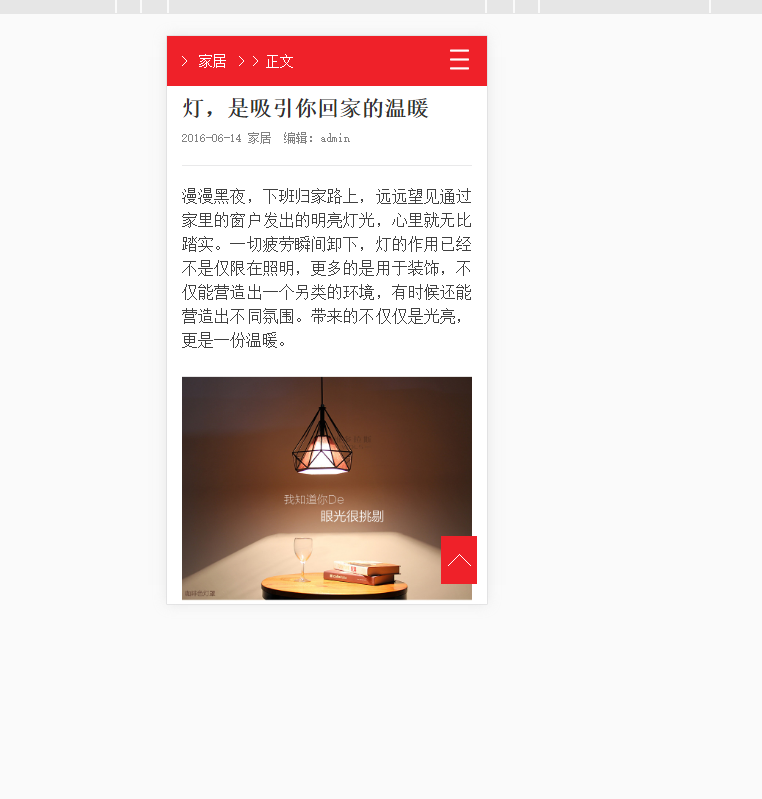Open the home breadcrumb arrow
This screenshot has height=799, width=762.
pyautogui.click(x=185, y=61)
